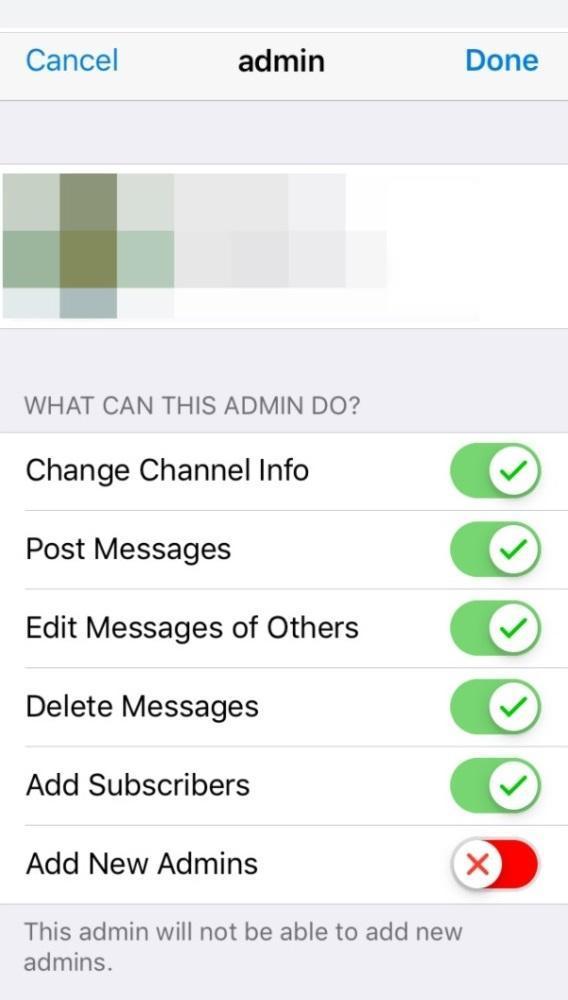Turn off Post Messages permission
The width and height of the screenshot is (568, 1000).
click(x=495, y=549)
